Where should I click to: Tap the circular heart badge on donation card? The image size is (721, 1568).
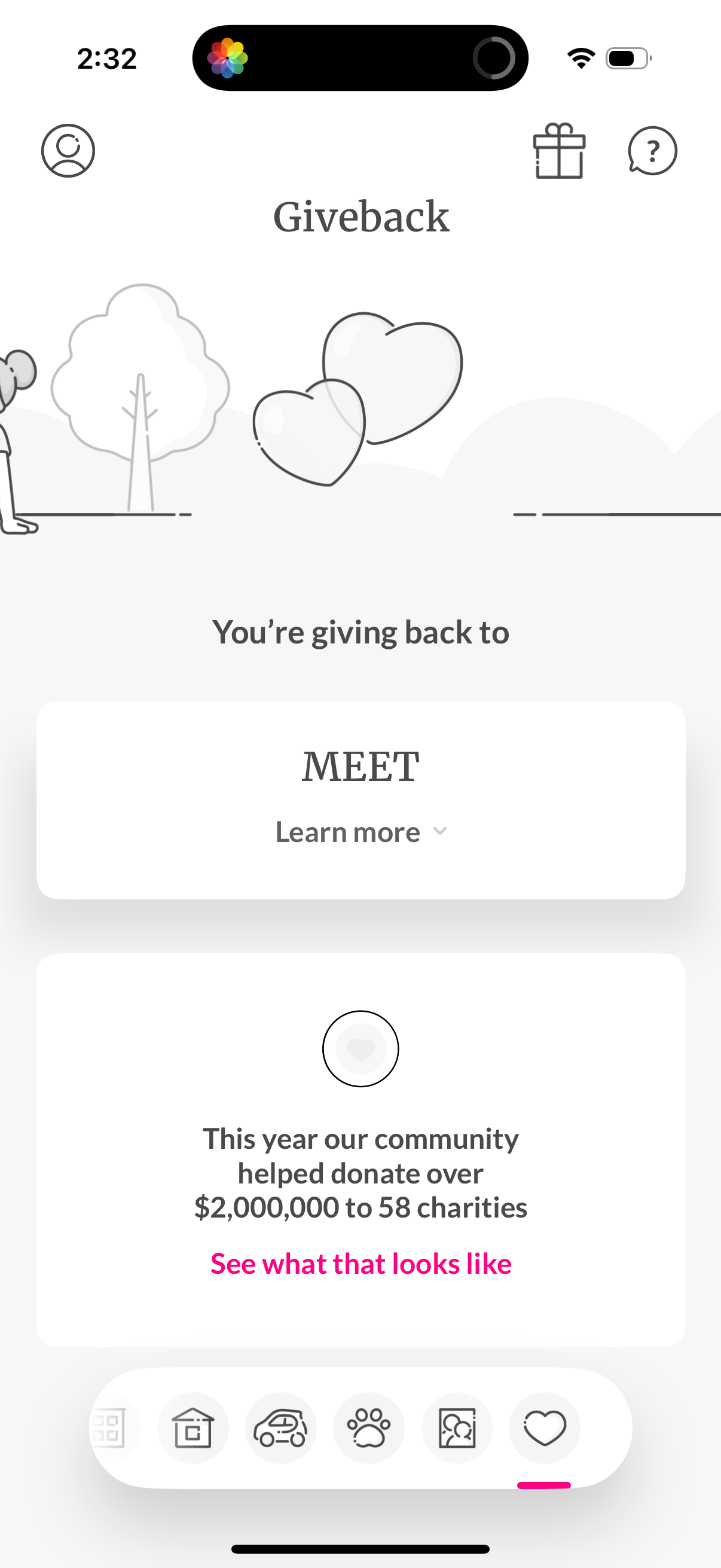pos(361,1049)
